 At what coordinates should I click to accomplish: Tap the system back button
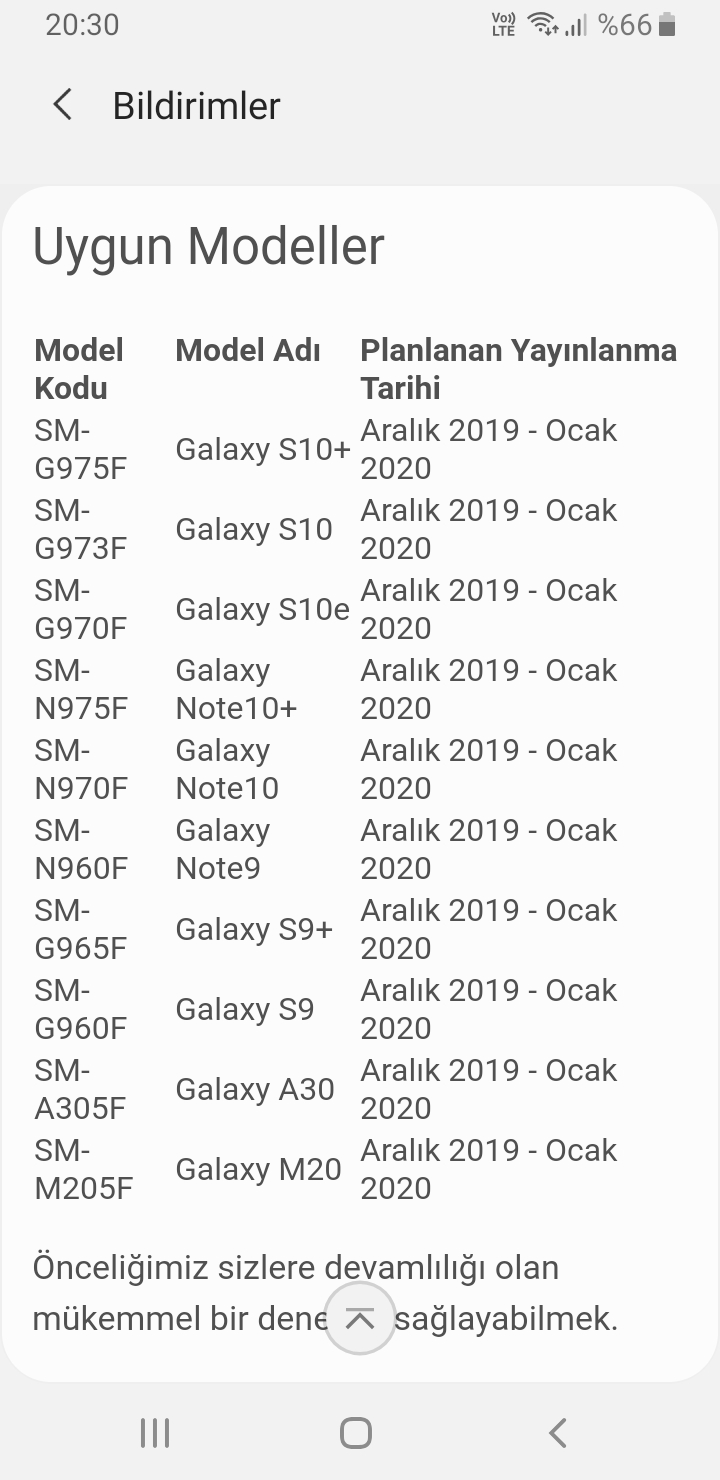558,1433
